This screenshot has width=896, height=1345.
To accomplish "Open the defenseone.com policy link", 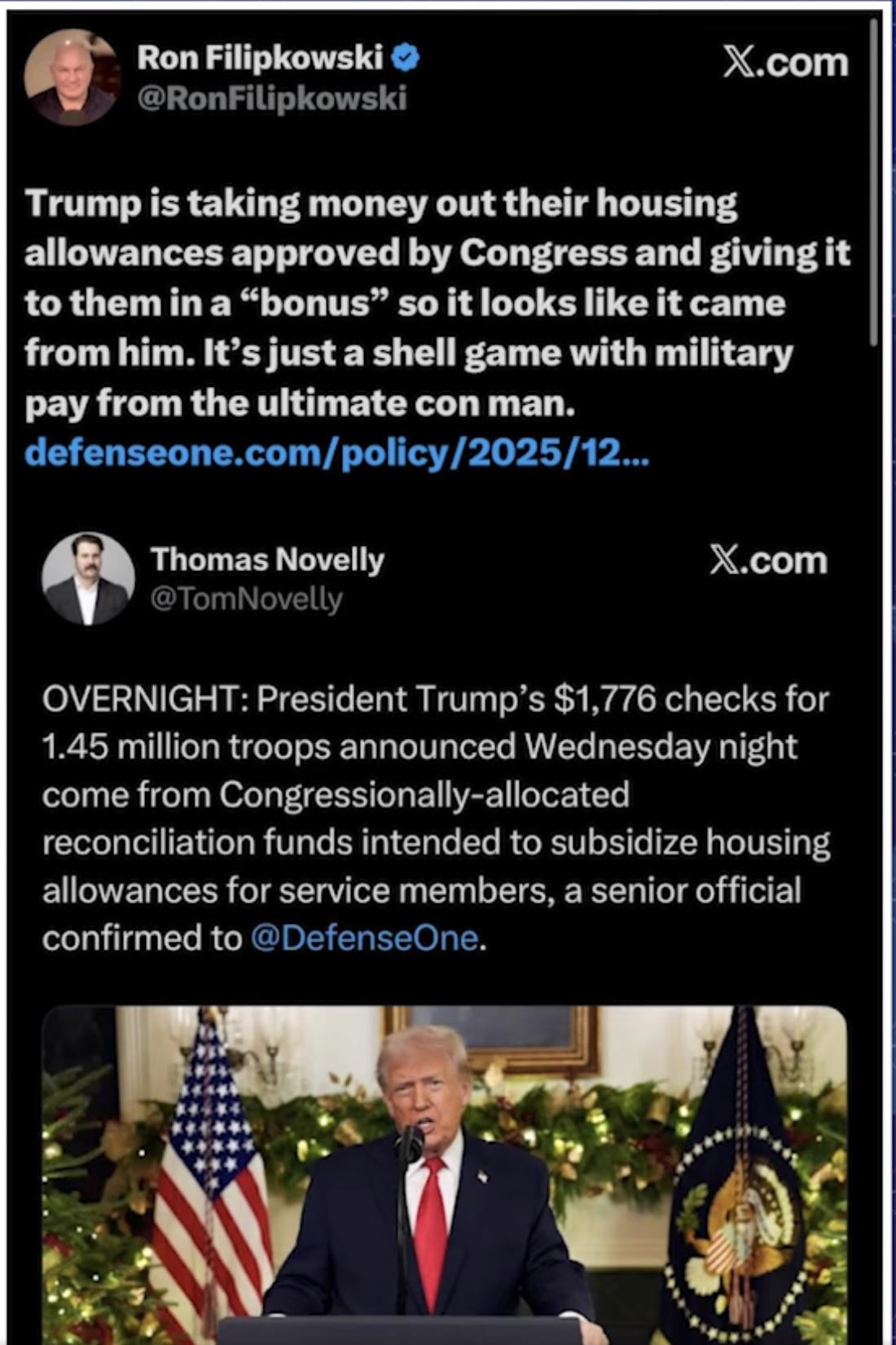I will coord(336,454).
